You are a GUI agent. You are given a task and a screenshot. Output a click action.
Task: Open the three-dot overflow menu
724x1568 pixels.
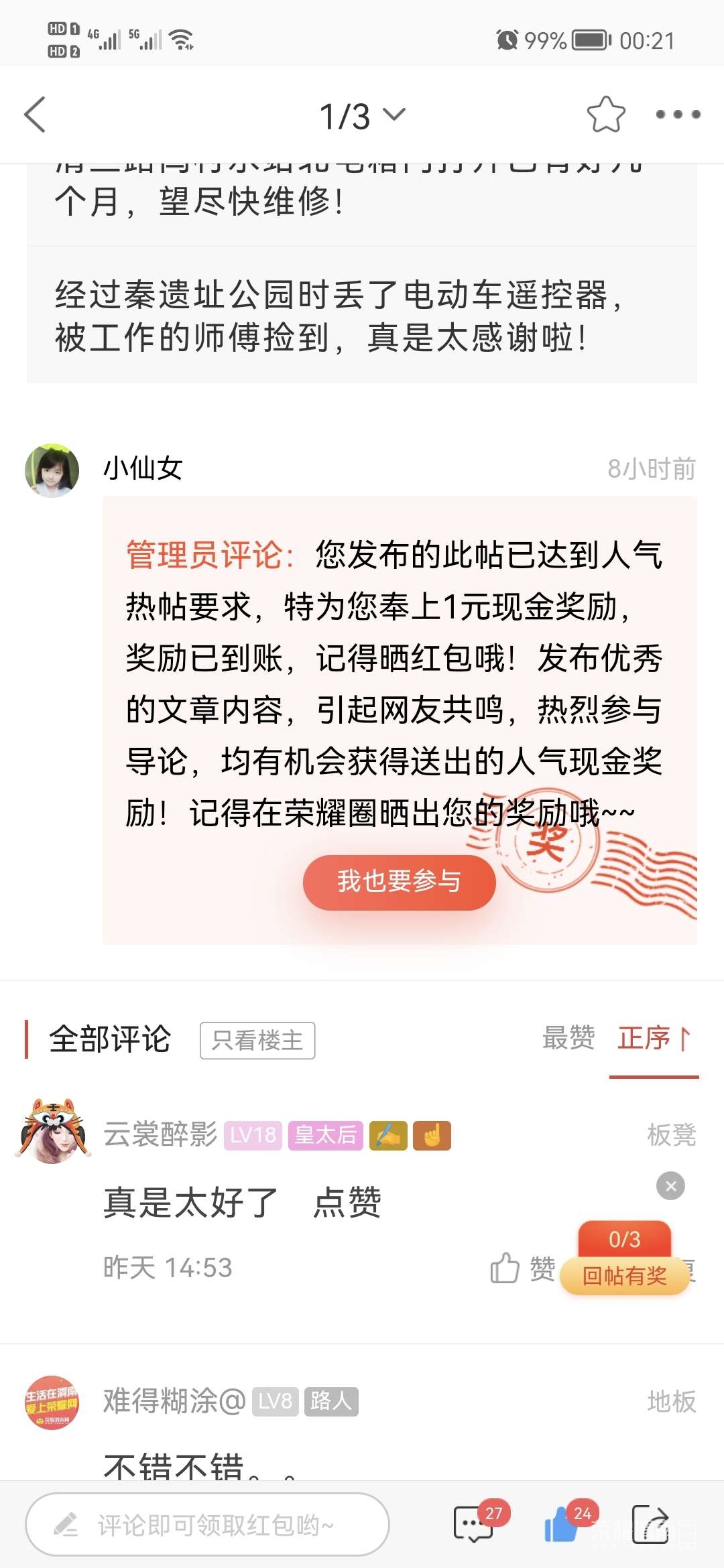pyautogui.click(x=678, y=115)
